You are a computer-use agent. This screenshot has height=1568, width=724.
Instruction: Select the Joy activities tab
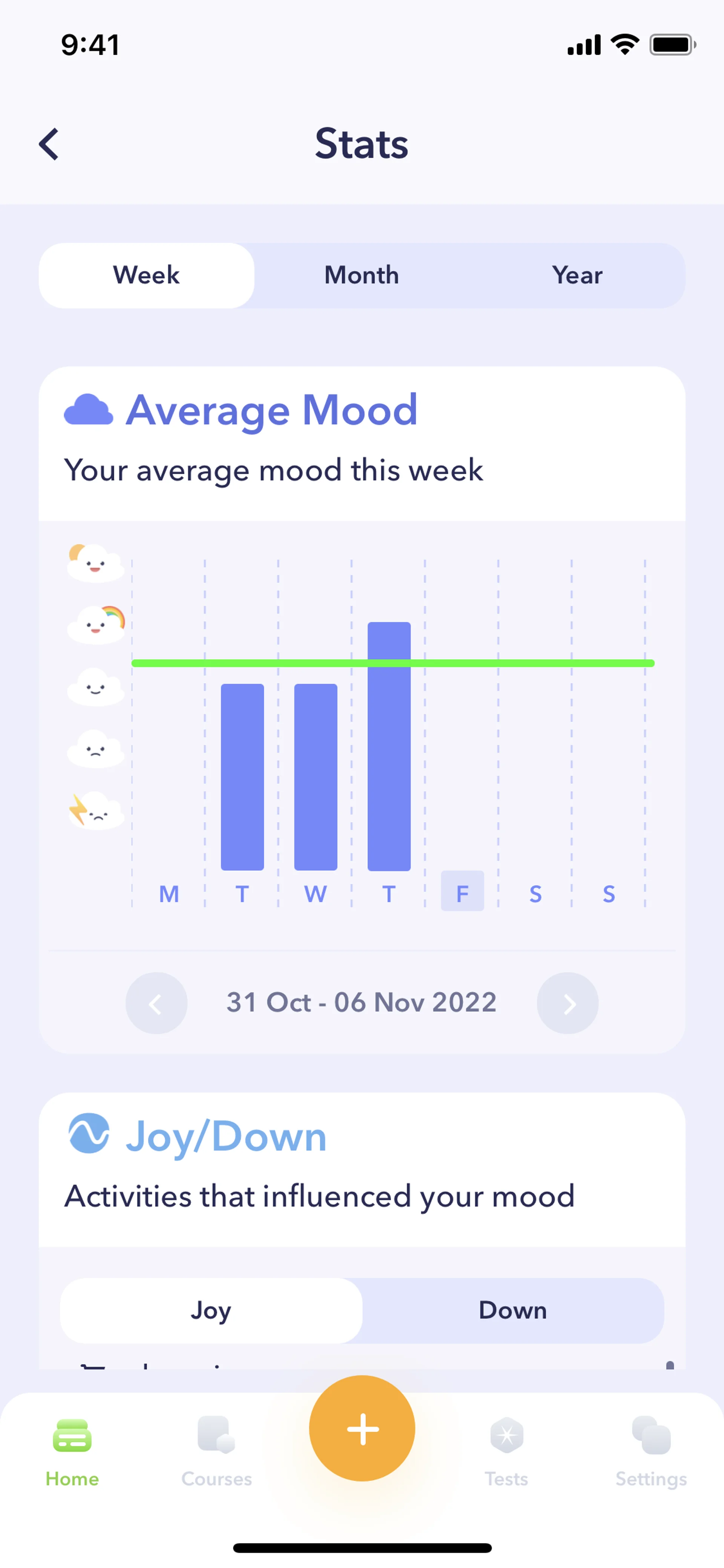click(211, 1310)
